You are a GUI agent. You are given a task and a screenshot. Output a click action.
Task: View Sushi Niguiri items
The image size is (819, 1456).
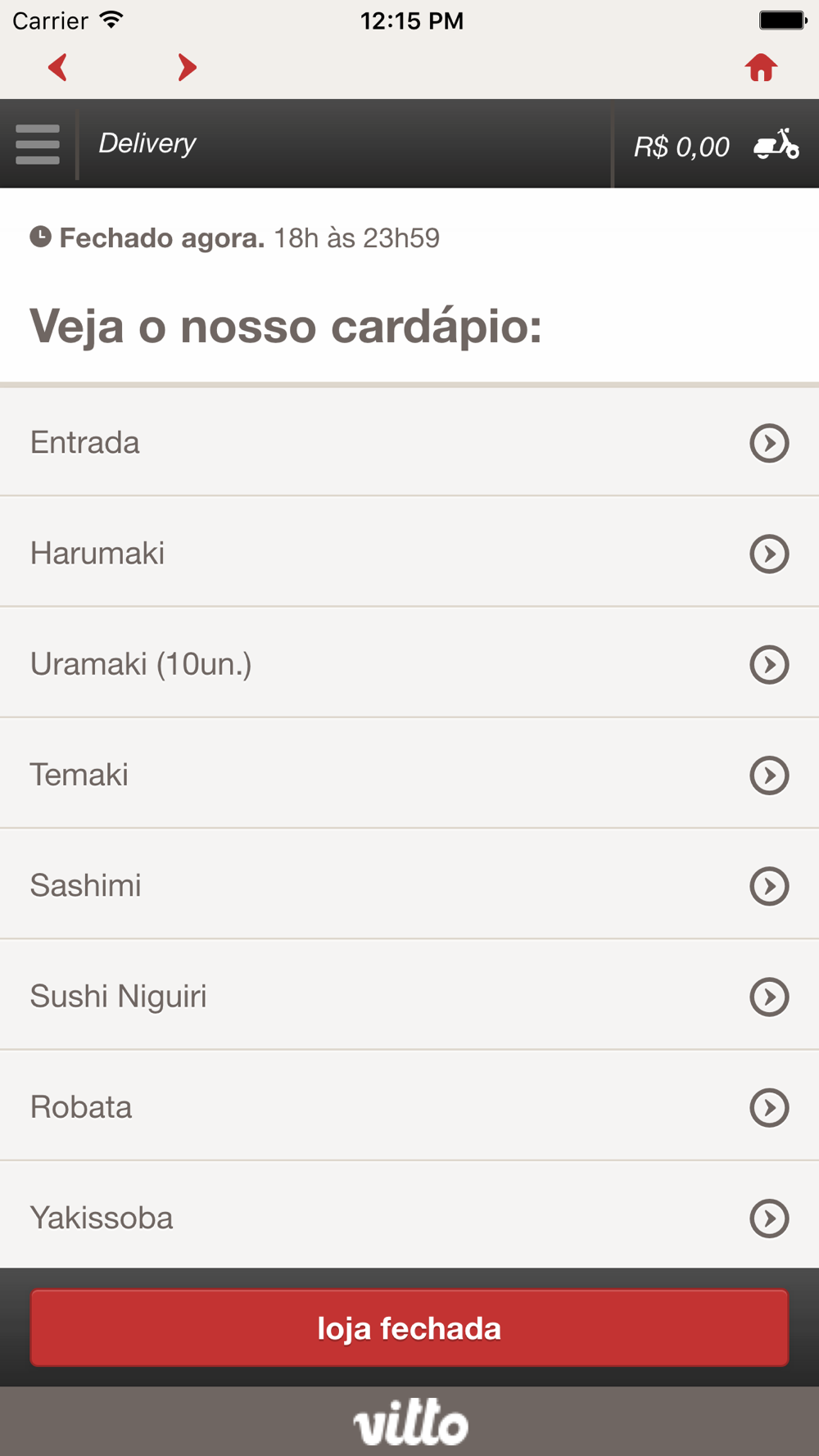coord(409,996)
